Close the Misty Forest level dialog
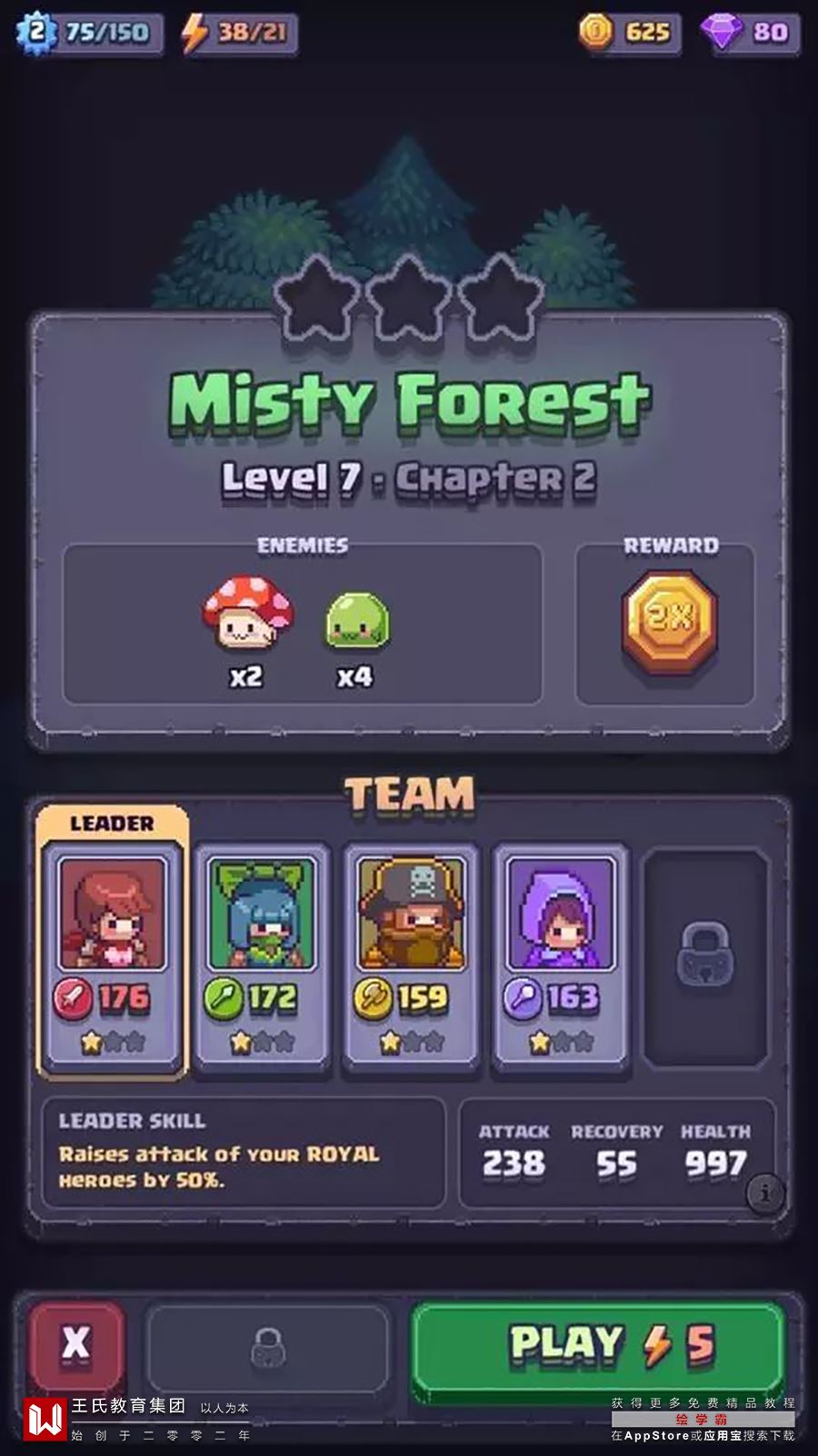The height and width of the screenshot is (1456, 818). (x=76, y=1343)
